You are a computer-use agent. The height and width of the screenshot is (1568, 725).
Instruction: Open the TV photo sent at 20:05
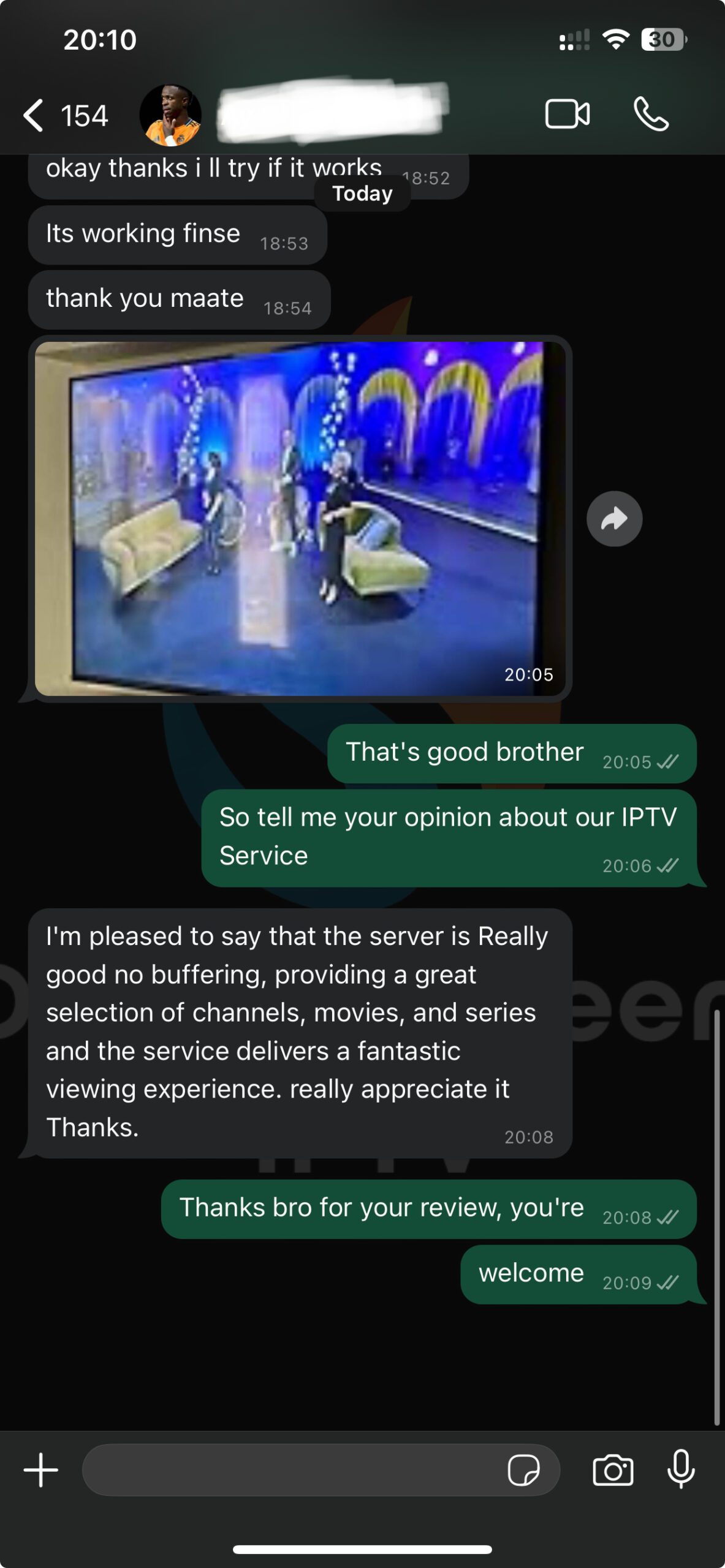(x=300, y=518)
